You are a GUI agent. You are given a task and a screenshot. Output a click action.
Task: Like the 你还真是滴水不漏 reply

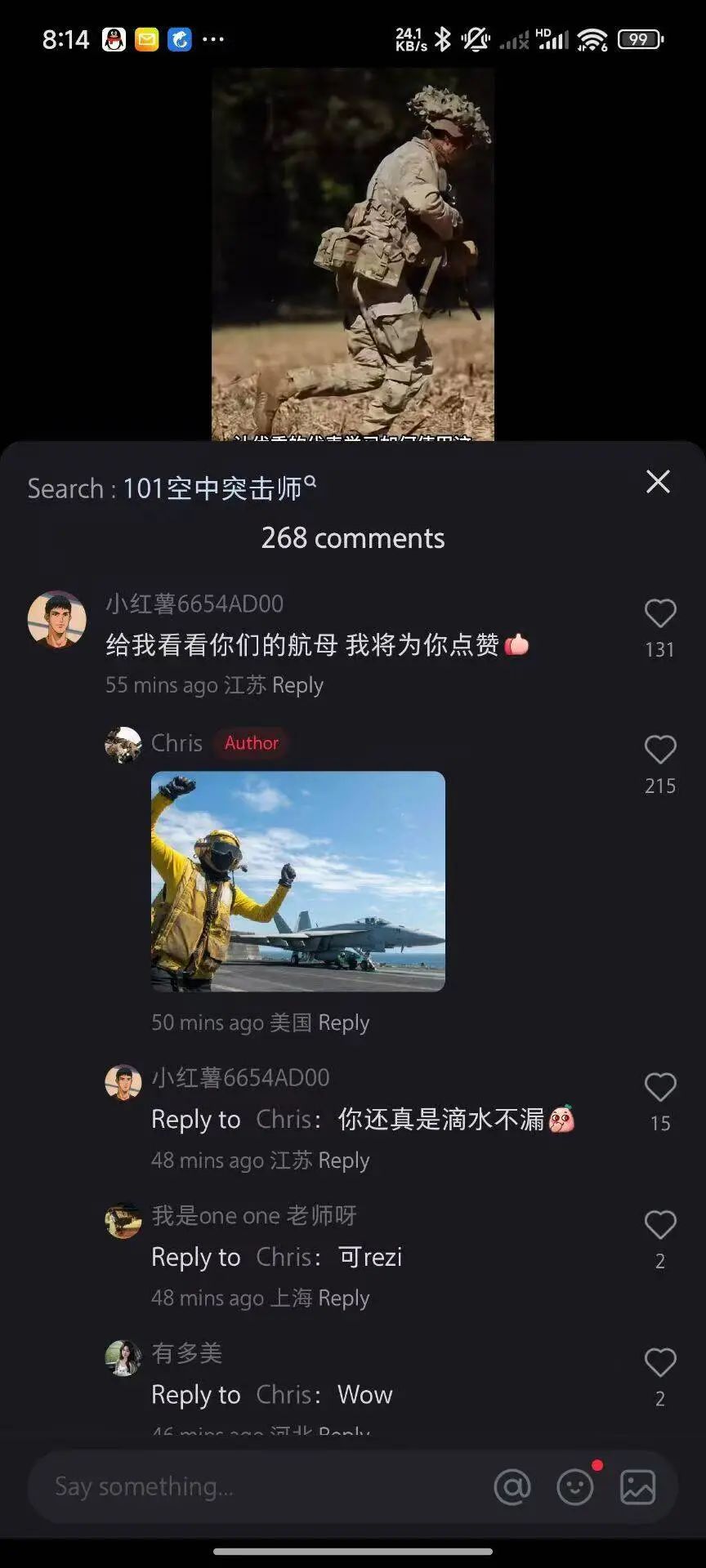click(x=660, y=1088)
